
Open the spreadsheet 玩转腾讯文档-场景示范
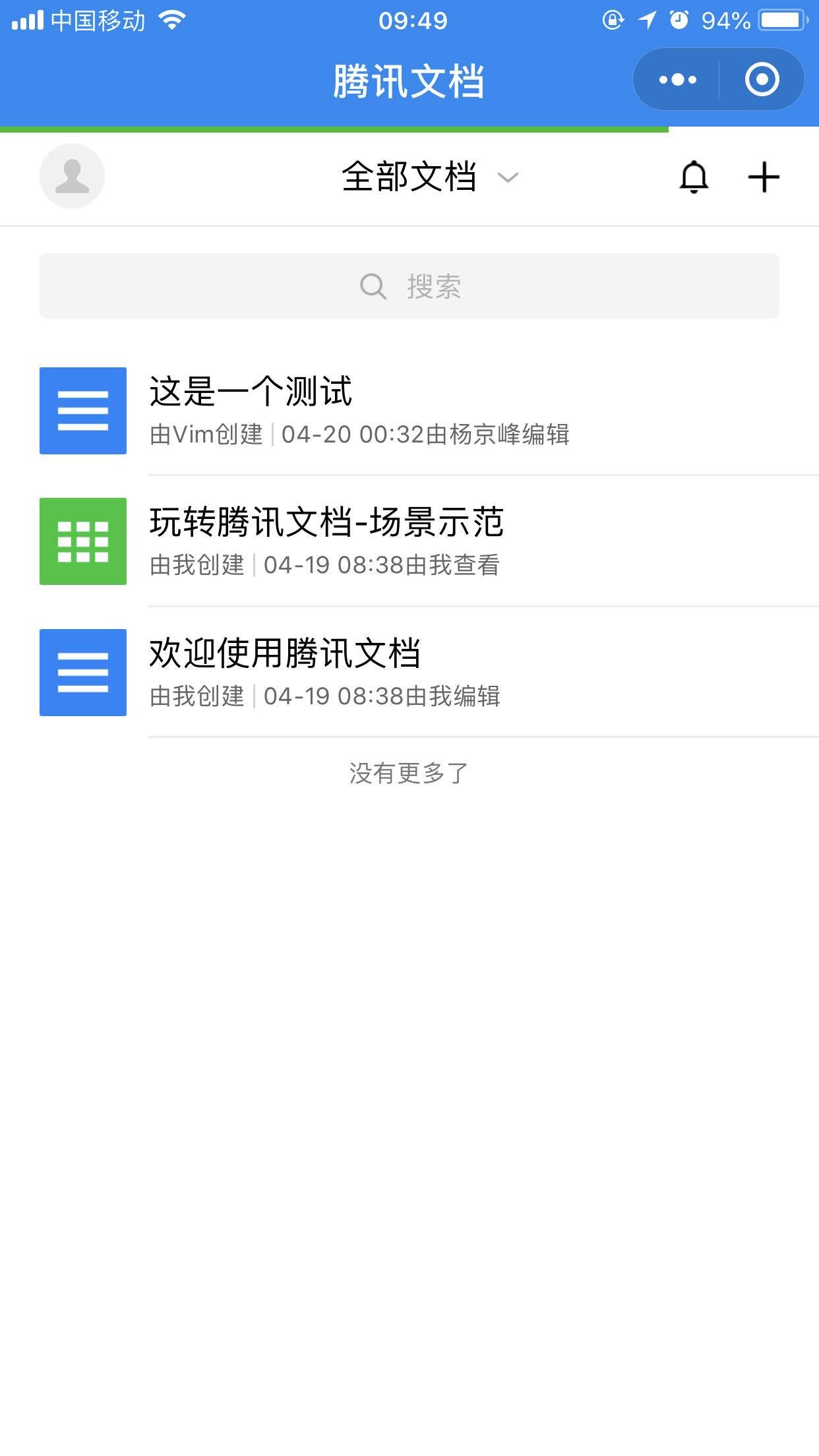tap(429, 541)
